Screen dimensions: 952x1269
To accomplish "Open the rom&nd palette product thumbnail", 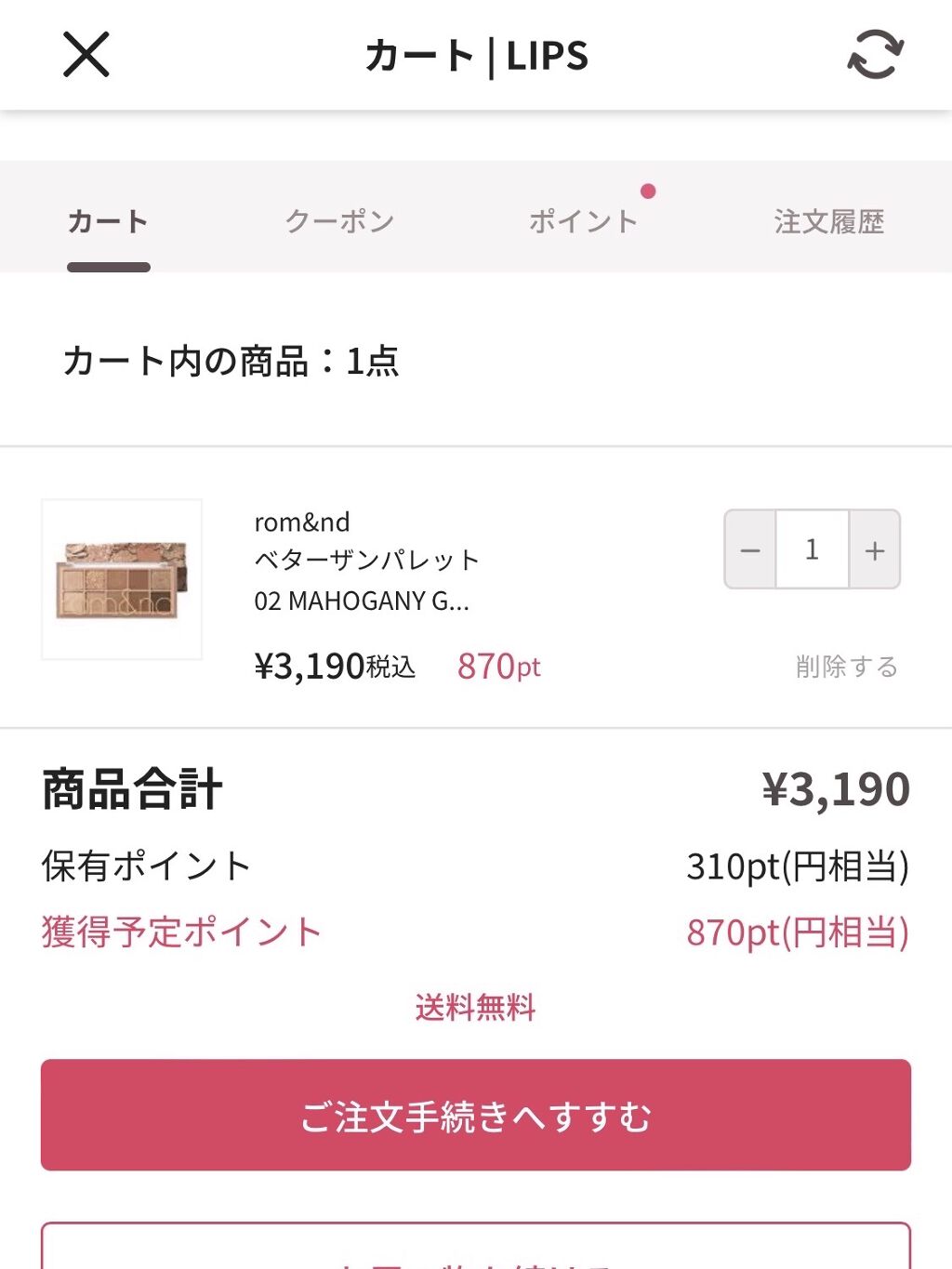I will pyautogui.click(x=122, y=580).
